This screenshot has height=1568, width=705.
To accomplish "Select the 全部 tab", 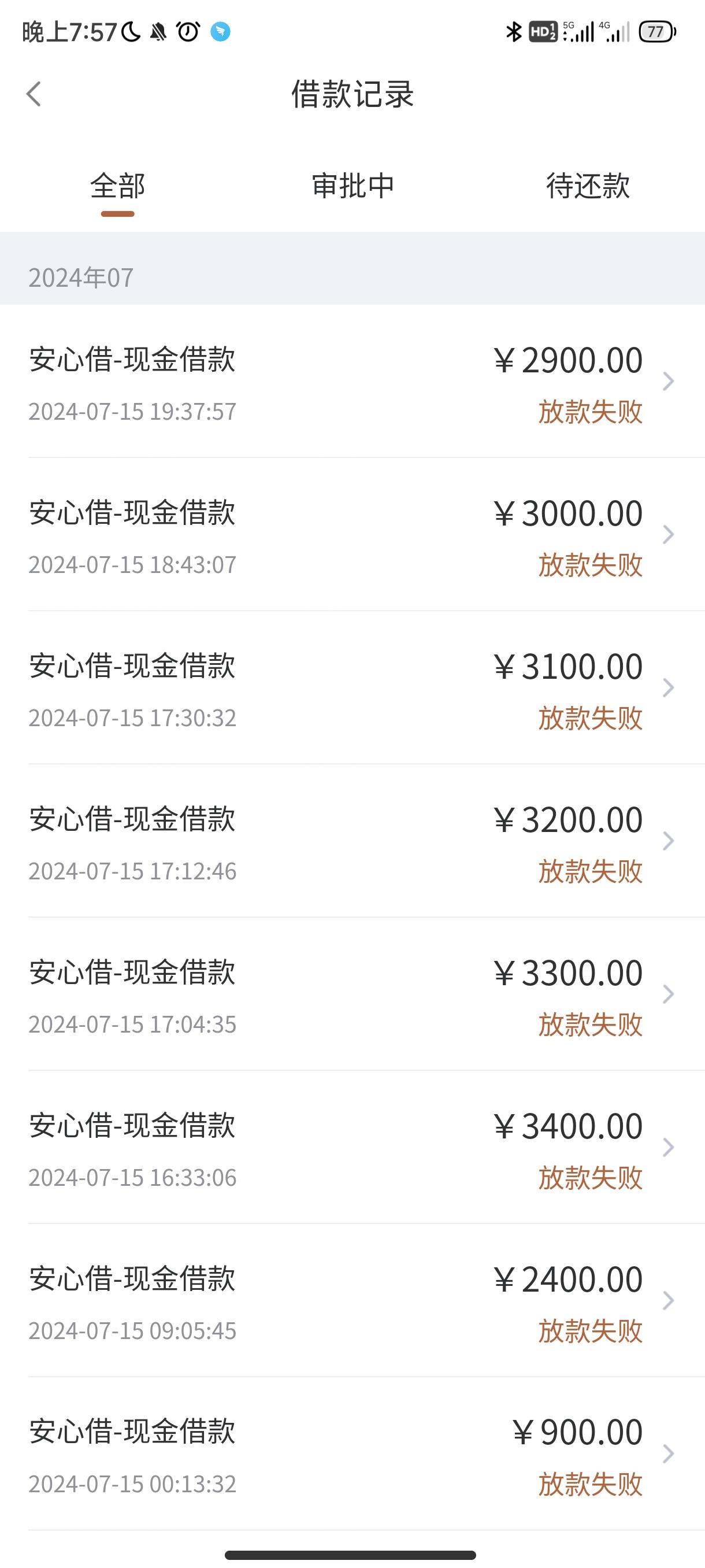I will [x=117, y=186].
